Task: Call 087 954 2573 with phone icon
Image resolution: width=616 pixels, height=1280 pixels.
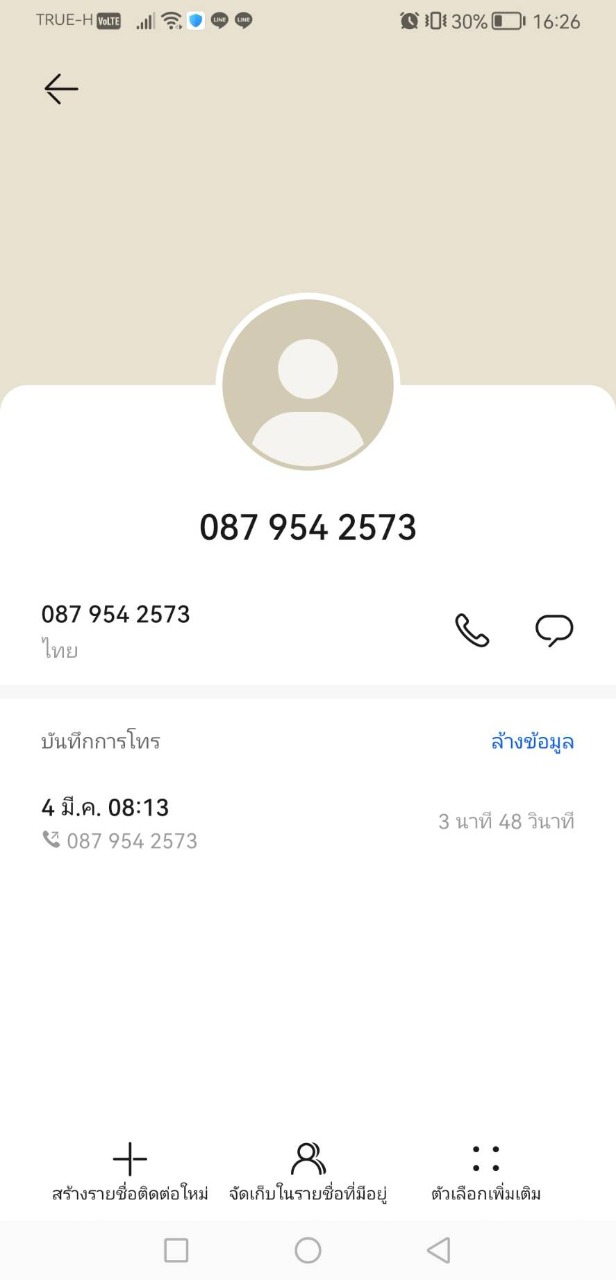Action: tap(472, 630)
